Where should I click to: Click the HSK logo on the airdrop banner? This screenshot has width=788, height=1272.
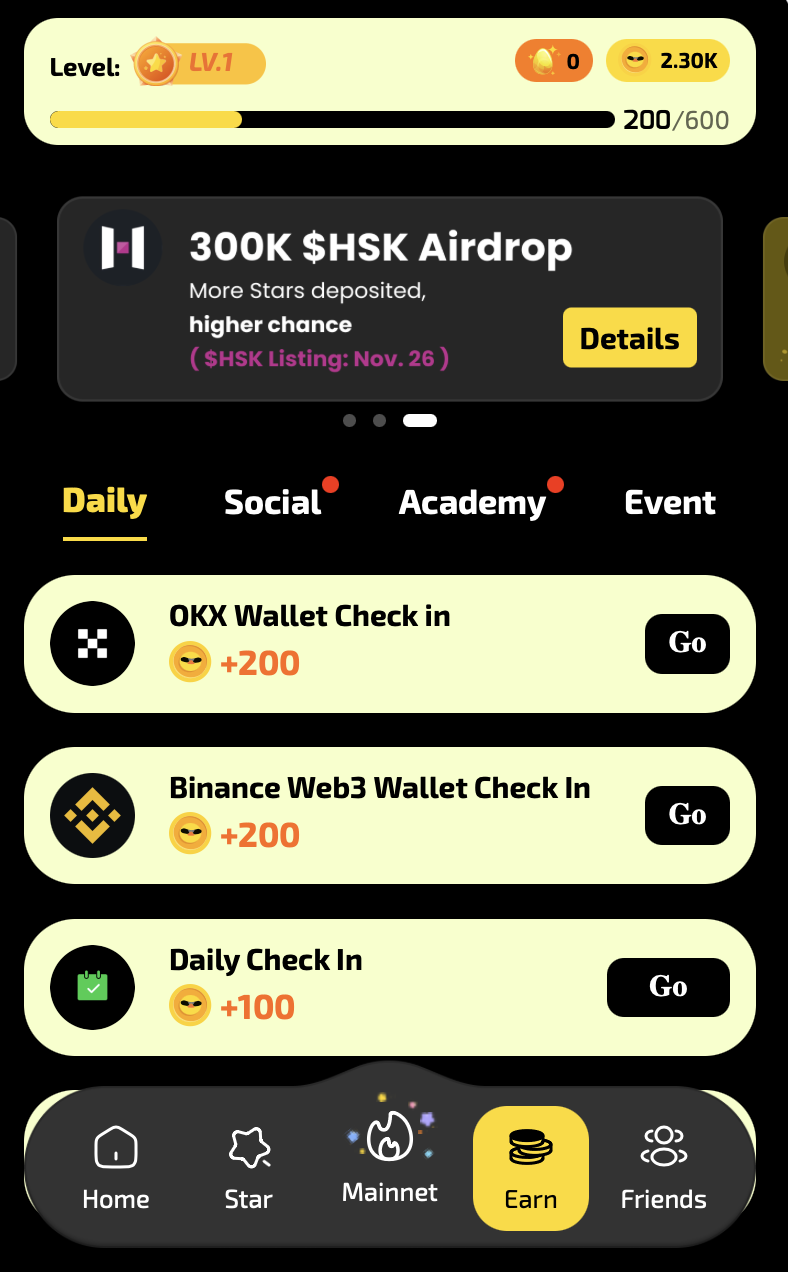pyautogui.click(x=122, y=247)
